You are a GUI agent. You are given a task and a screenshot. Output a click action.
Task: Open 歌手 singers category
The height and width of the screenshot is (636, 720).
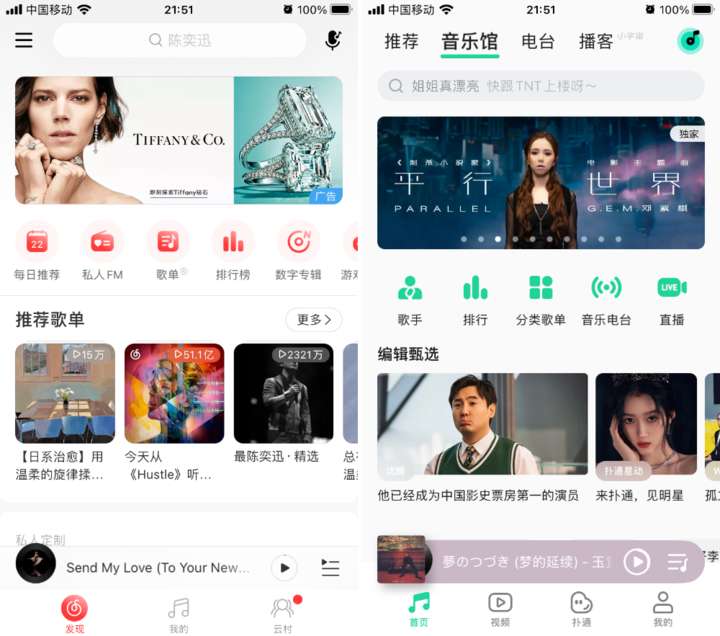tap(409, 300)
